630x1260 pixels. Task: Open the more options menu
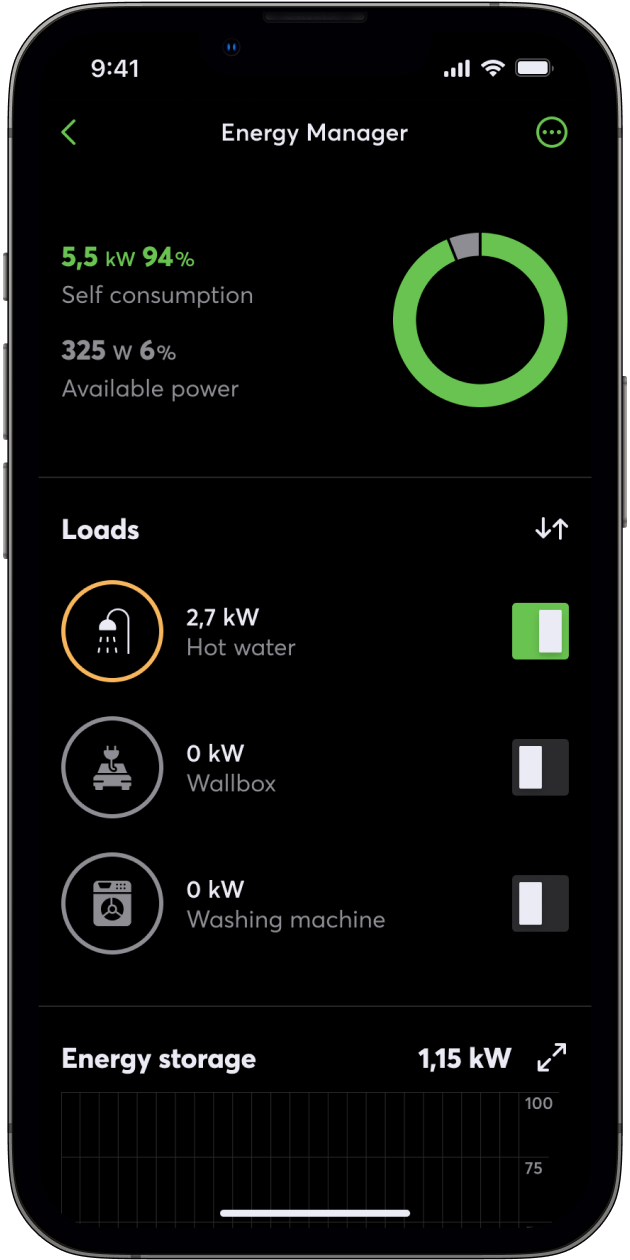pyautogui.click(x=552, y=132)
